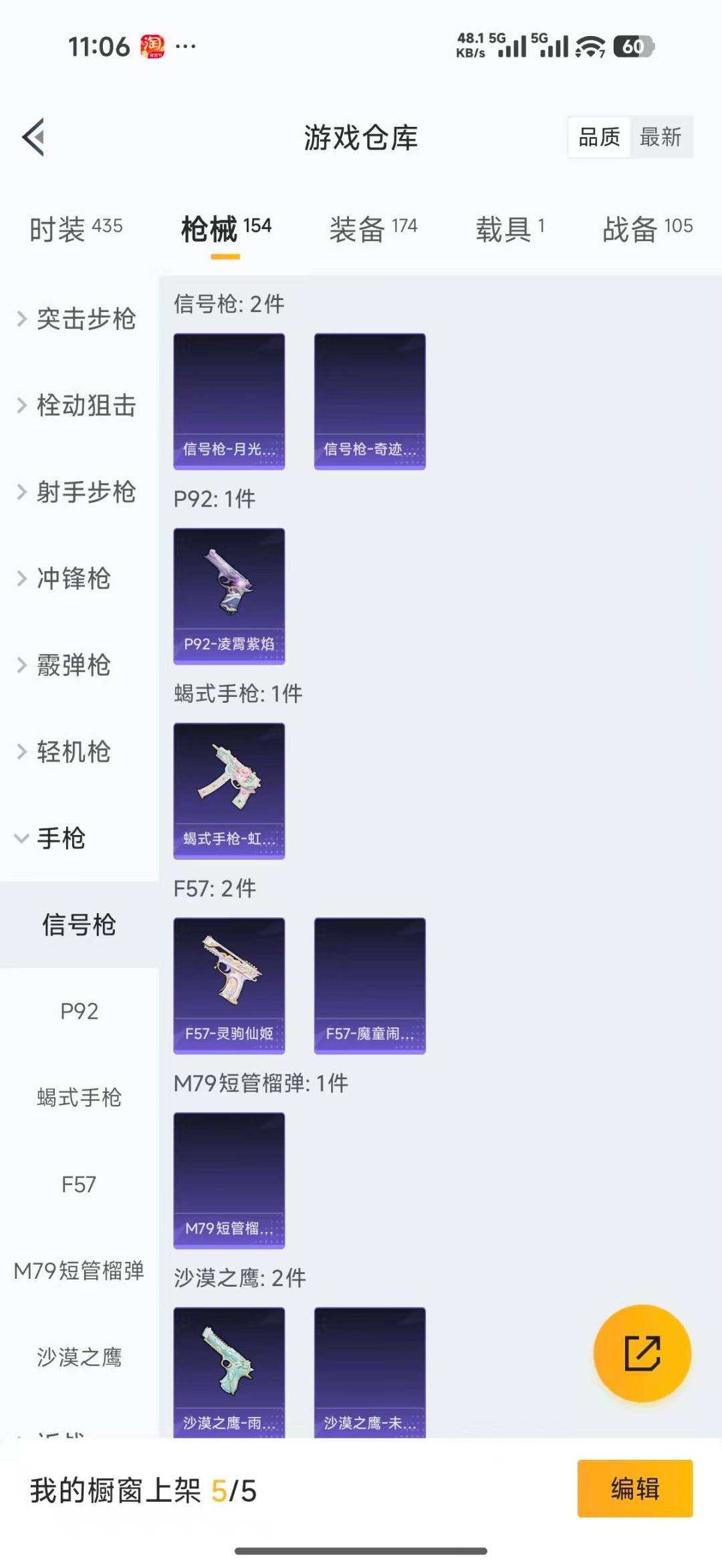722x1568 pixels.
Task: Open the 时装 costumes tab
Action: point(74,227)
